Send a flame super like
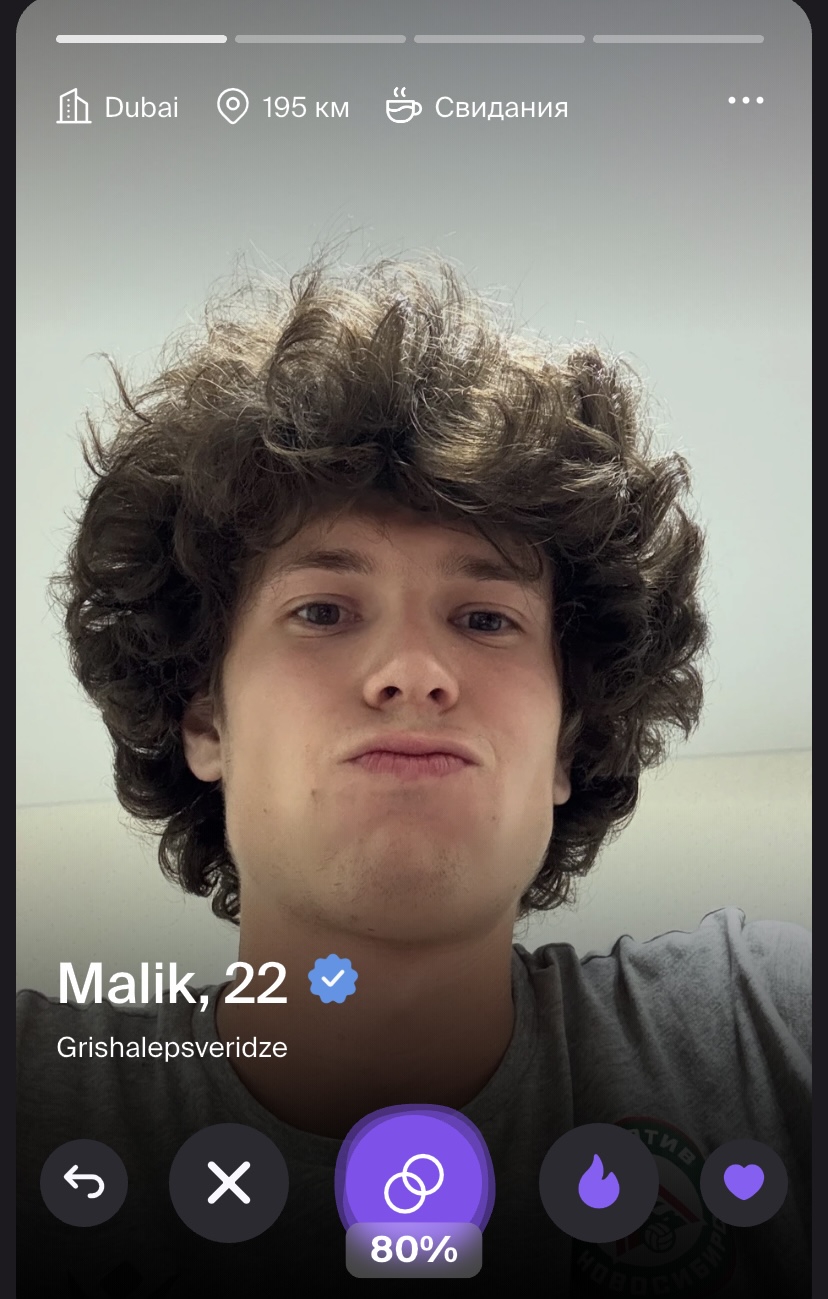Image resolution: width=828 pixels, height=1299 pixels. pos(598,1183)
